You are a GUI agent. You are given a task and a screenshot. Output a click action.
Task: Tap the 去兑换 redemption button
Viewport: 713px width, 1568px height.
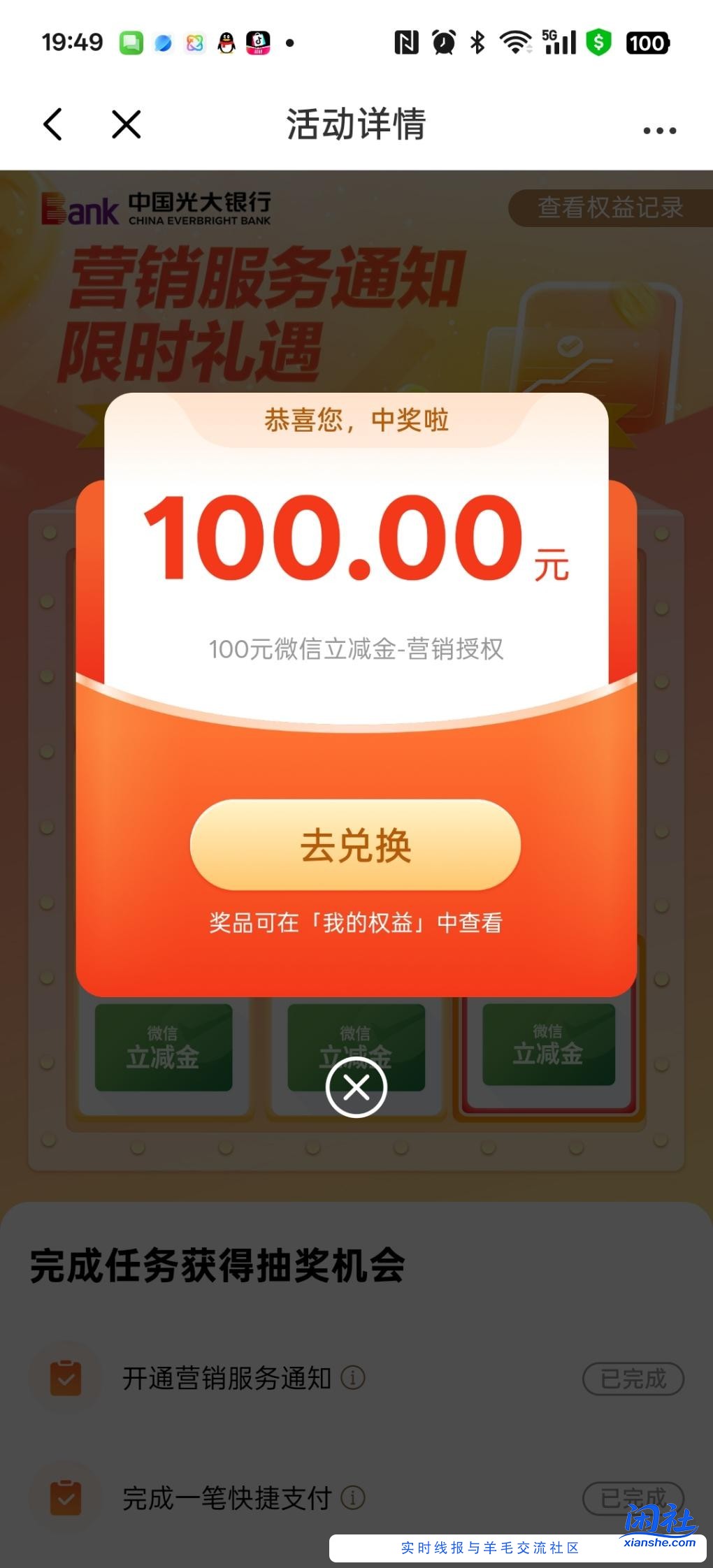point(356,845)
